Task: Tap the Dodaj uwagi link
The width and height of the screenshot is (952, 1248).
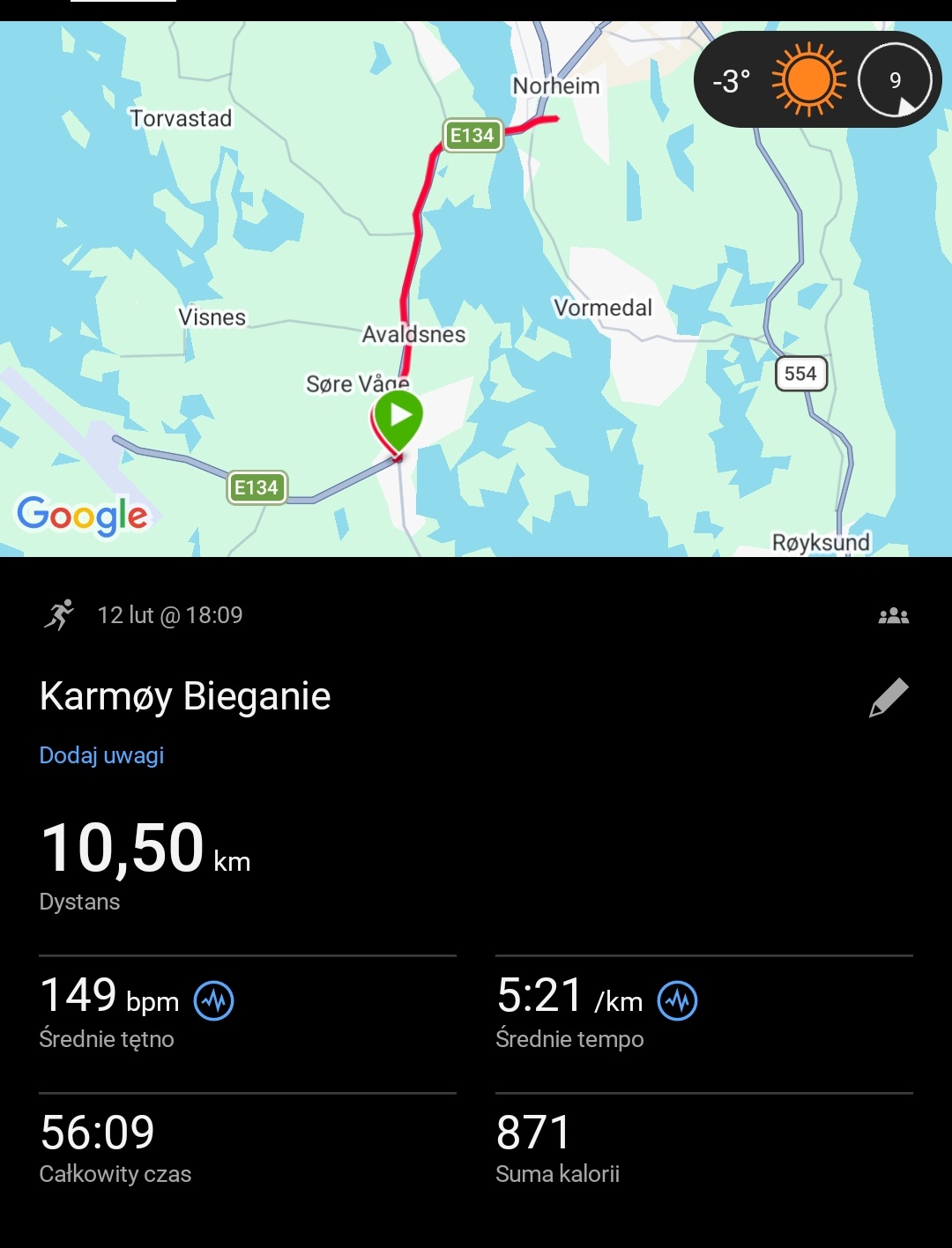Action: pos(101,755)
